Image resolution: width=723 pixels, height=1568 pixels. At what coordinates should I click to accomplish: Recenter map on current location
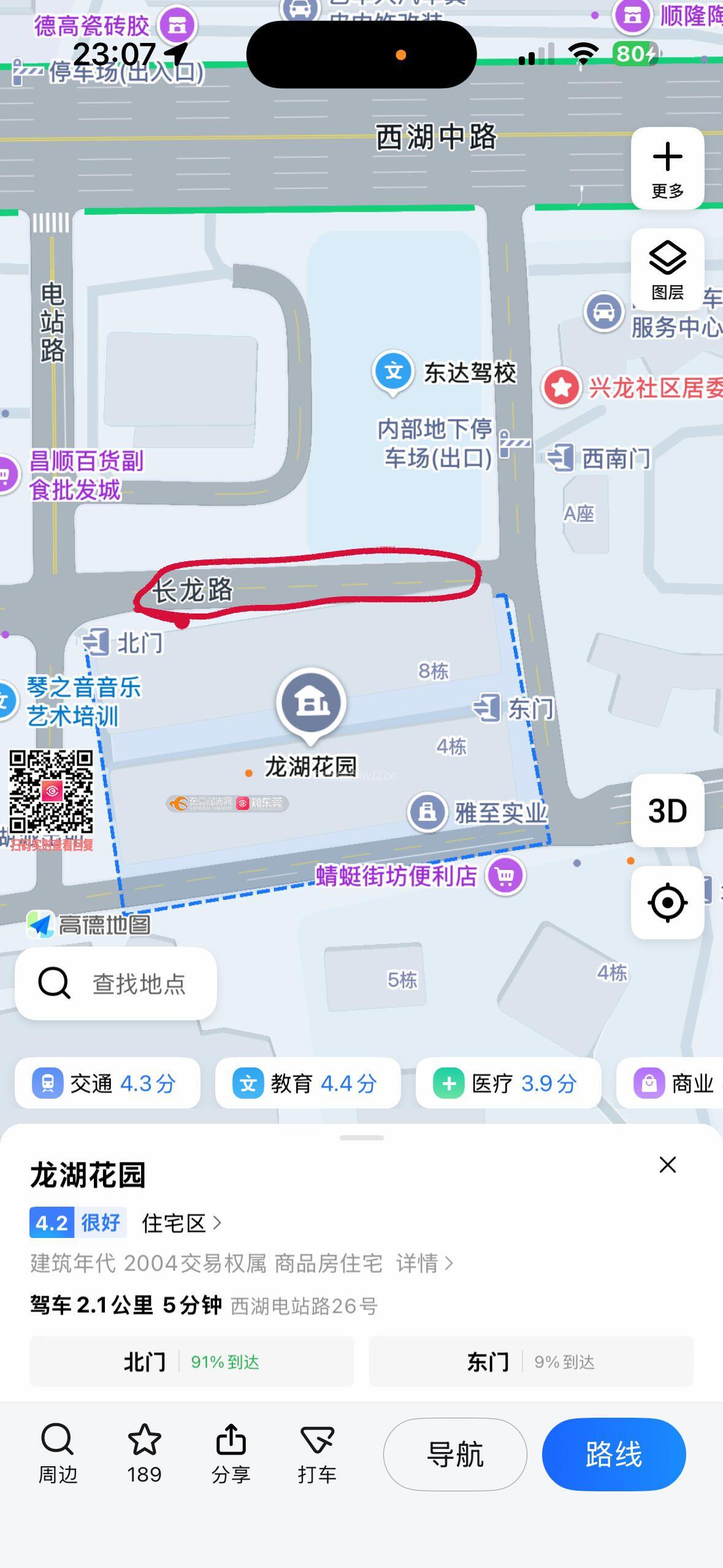(x=667, y=902)
